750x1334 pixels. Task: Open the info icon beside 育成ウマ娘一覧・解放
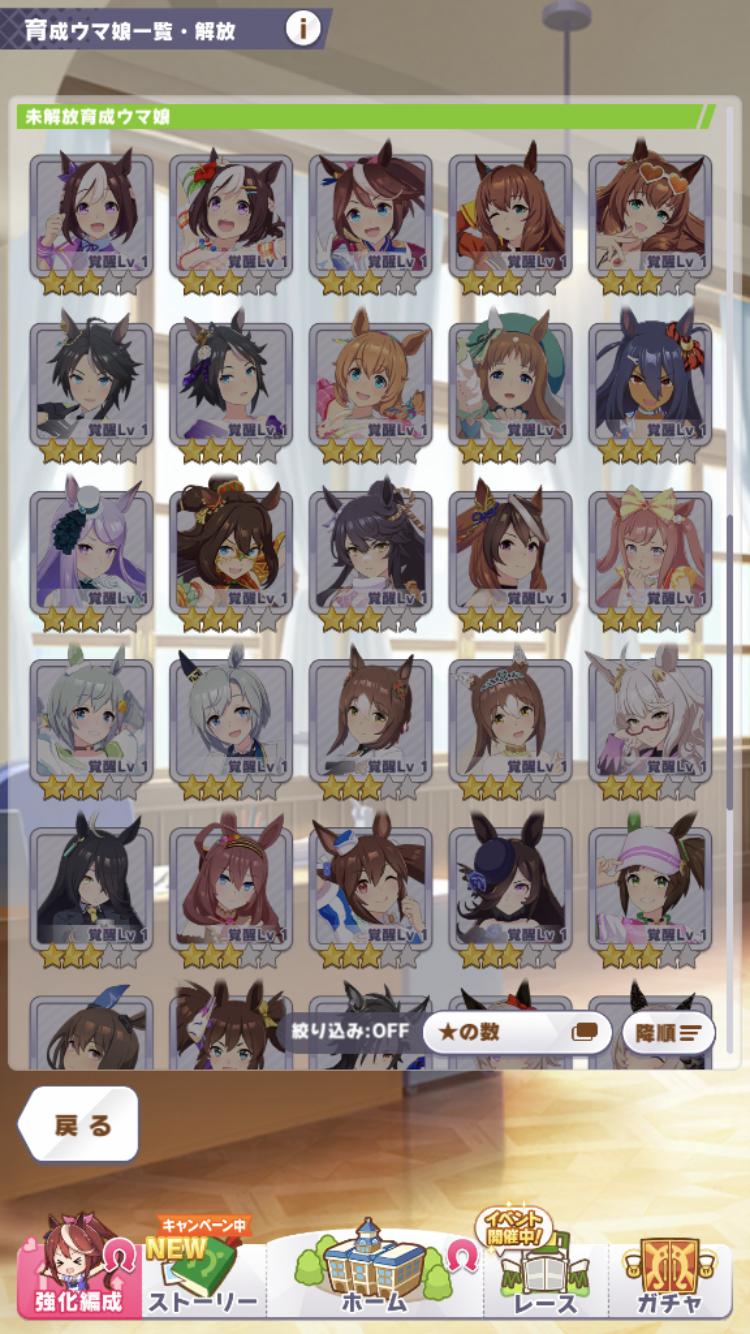click(303, 29)
